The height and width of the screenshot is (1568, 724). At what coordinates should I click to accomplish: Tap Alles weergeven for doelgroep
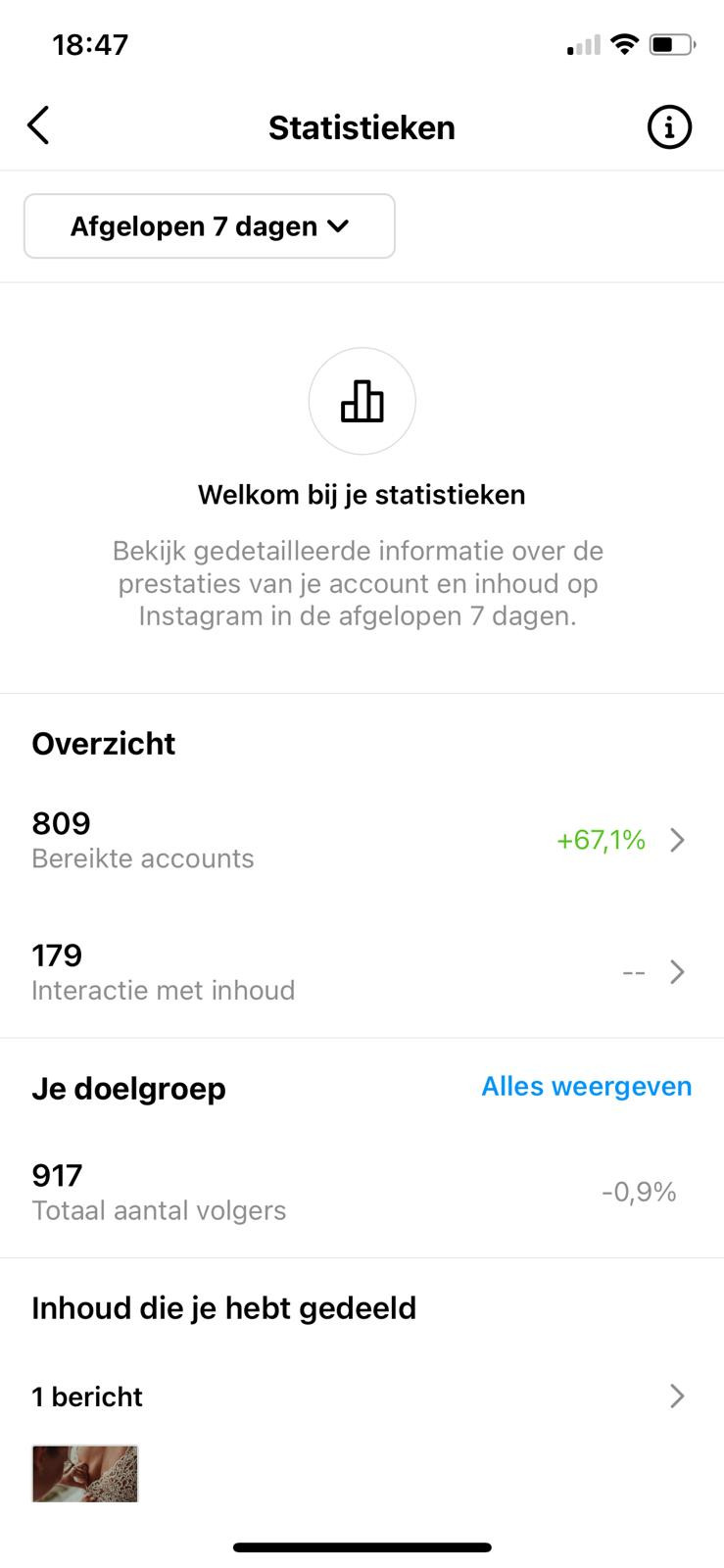pos(586,1086)
